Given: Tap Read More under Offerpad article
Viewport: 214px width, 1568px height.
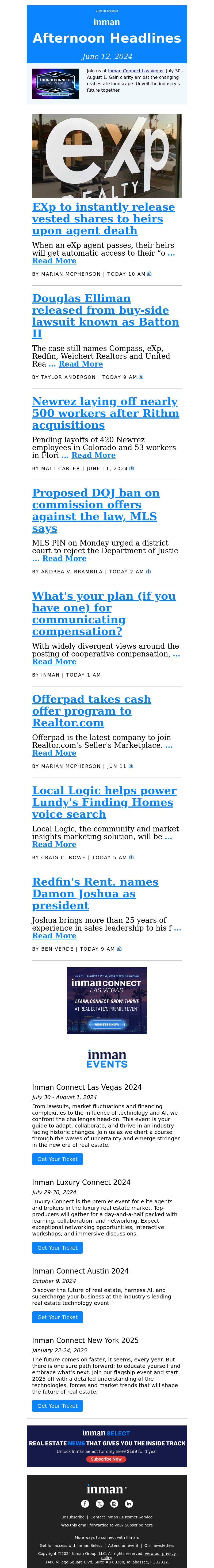Looking at the screenshot, I should pyautogui.click(x=54, y=753).
